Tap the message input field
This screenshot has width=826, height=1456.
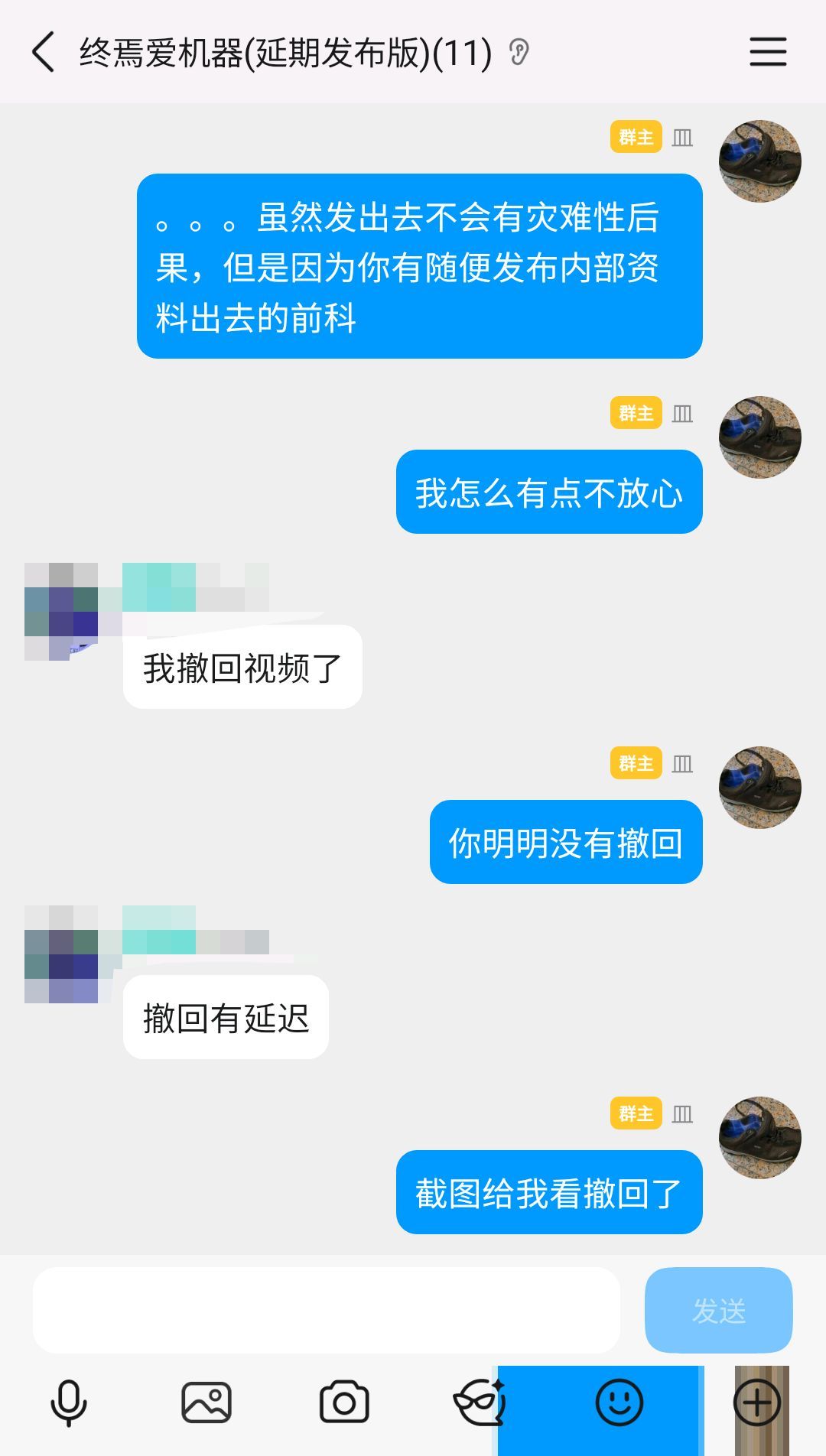(x=326, y=1311)
